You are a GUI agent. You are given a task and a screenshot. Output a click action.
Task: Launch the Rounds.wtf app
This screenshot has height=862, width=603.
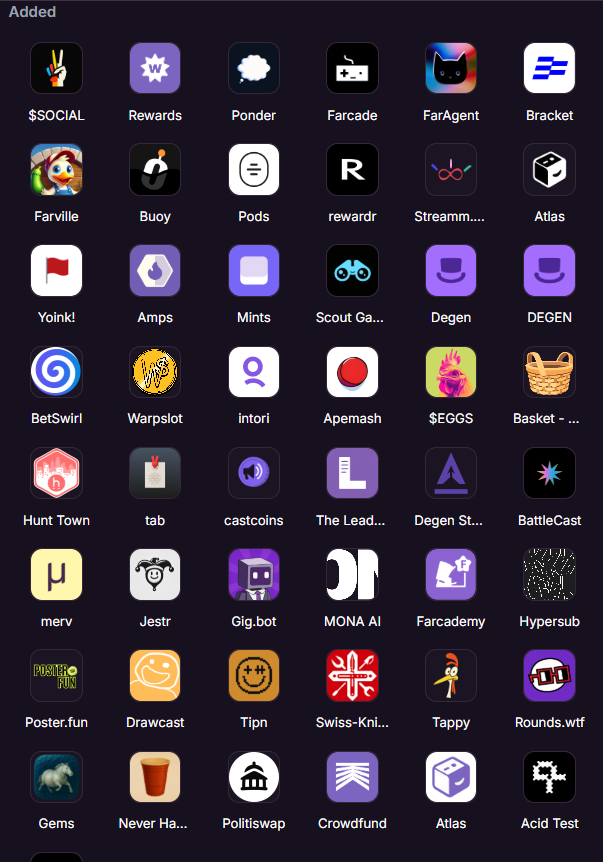[x=549, y=676]
